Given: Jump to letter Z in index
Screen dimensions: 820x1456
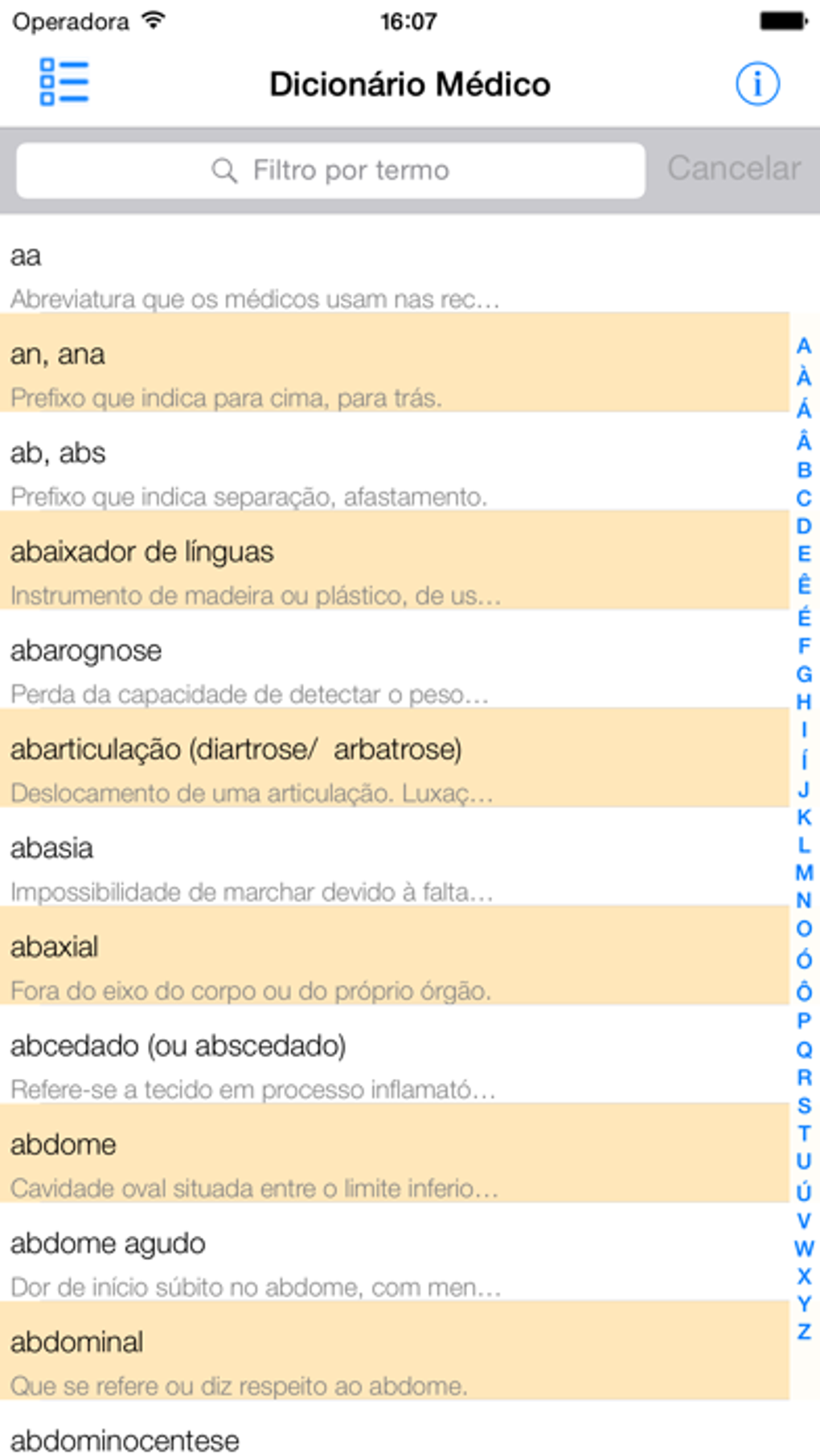Looking at the screenshot, I should click(x=804, y=1332).
